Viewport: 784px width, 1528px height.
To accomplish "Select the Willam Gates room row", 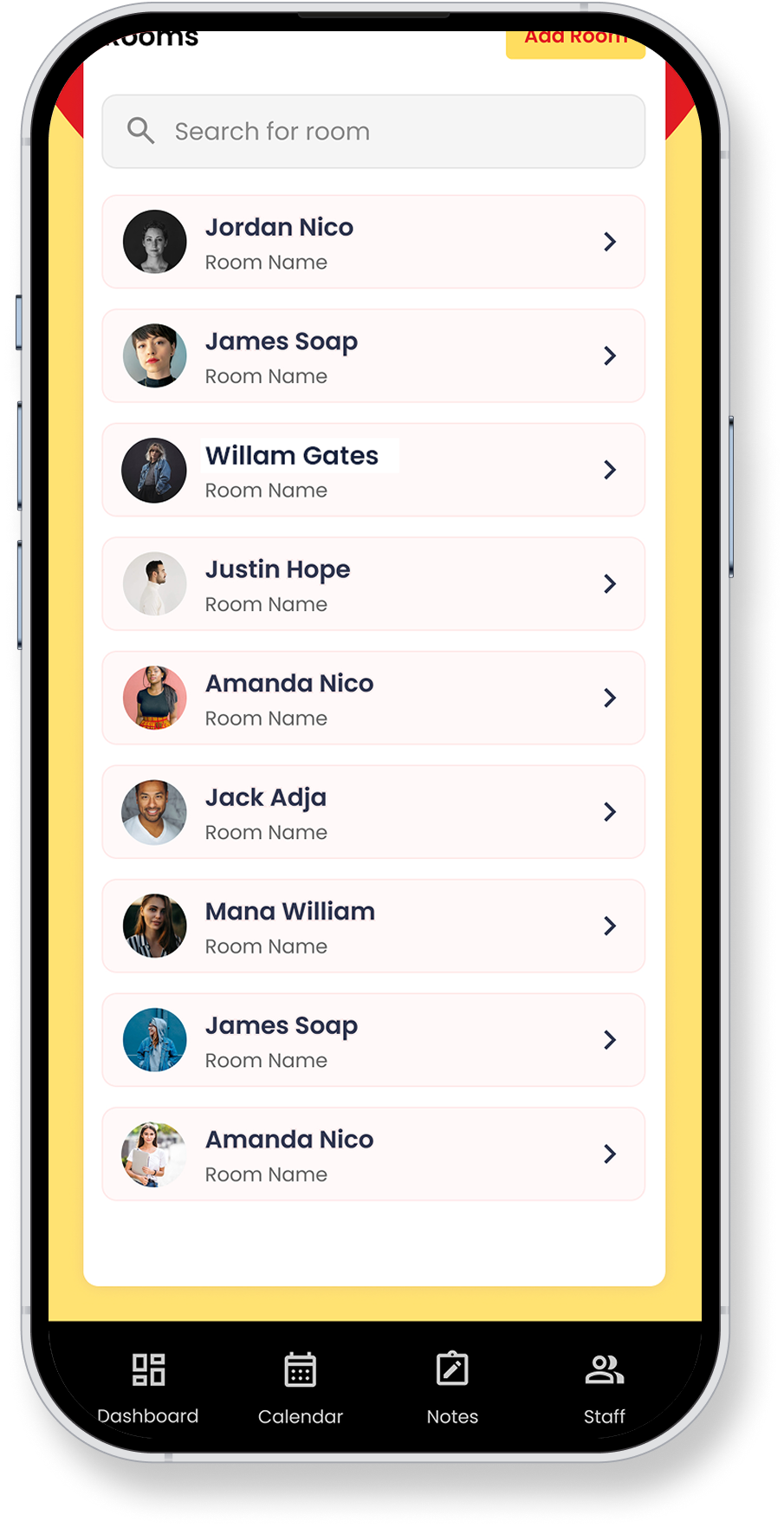I will click(x=373, y=470).
